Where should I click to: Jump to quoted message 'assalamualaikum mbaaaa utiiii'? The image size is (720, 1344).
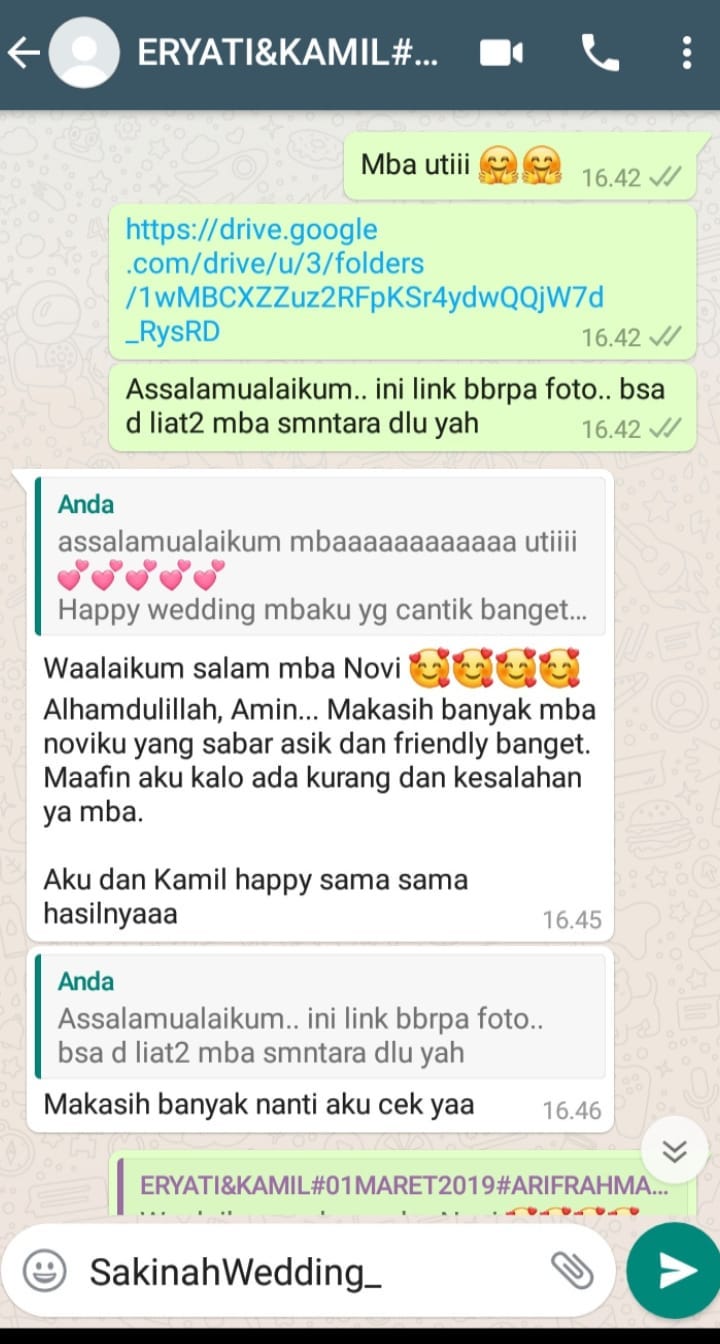click(x=321, y=556)
